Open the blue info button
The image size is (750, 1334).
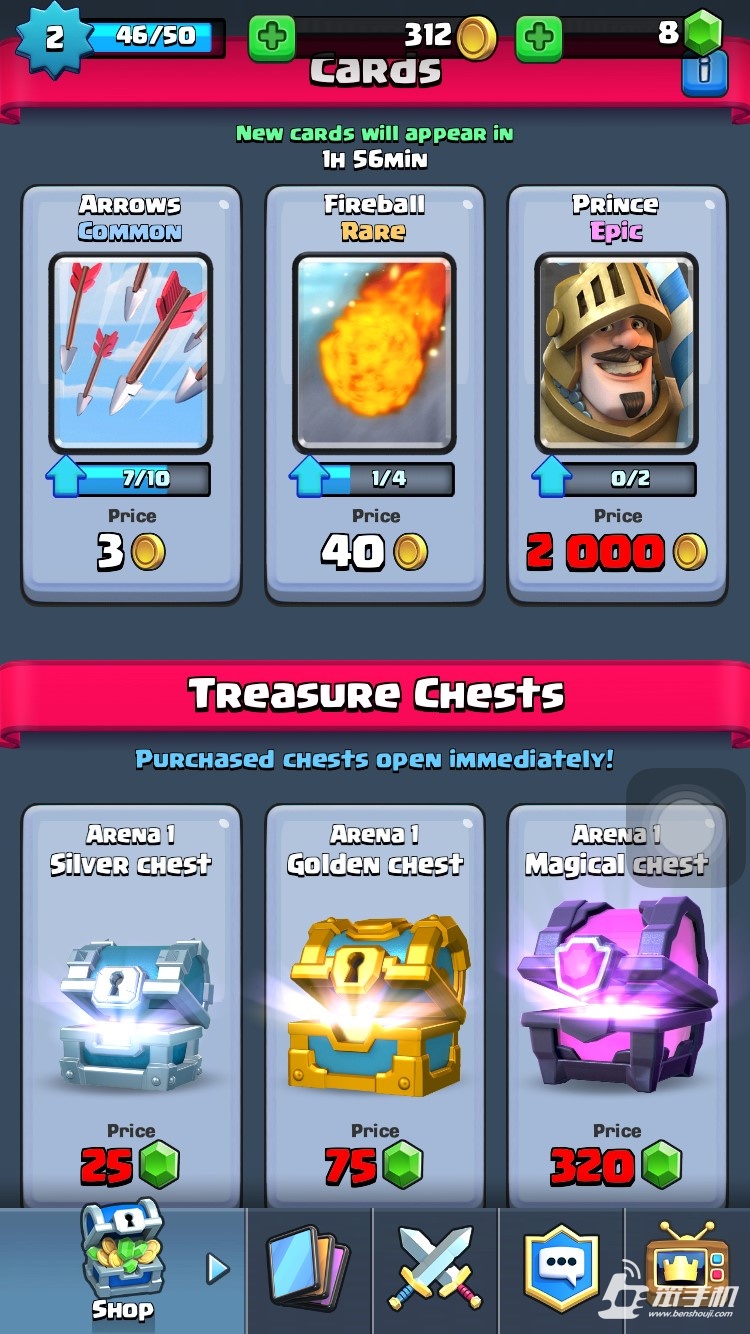point(704,71)
